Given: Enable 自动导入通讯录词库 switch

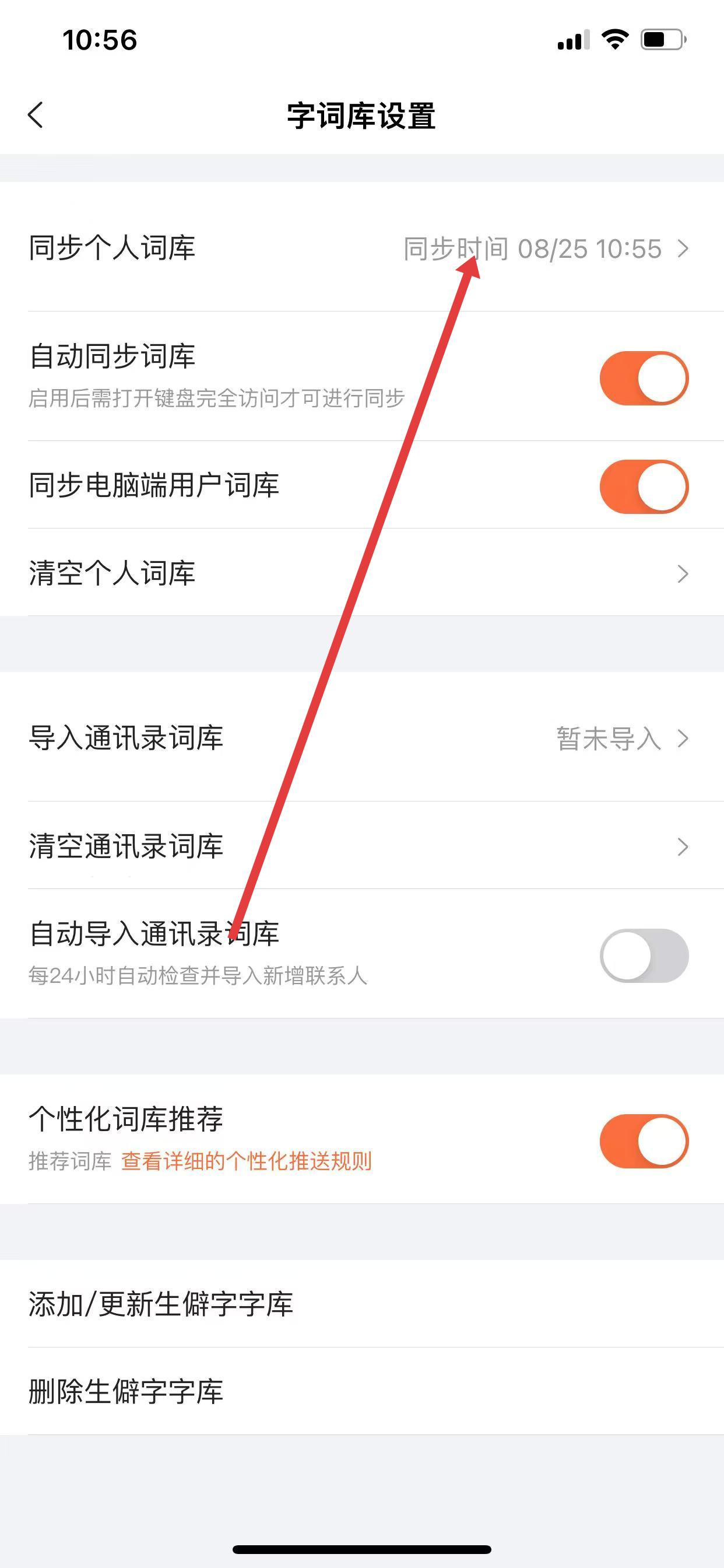Looking at the screenshot, I should 643,955.
